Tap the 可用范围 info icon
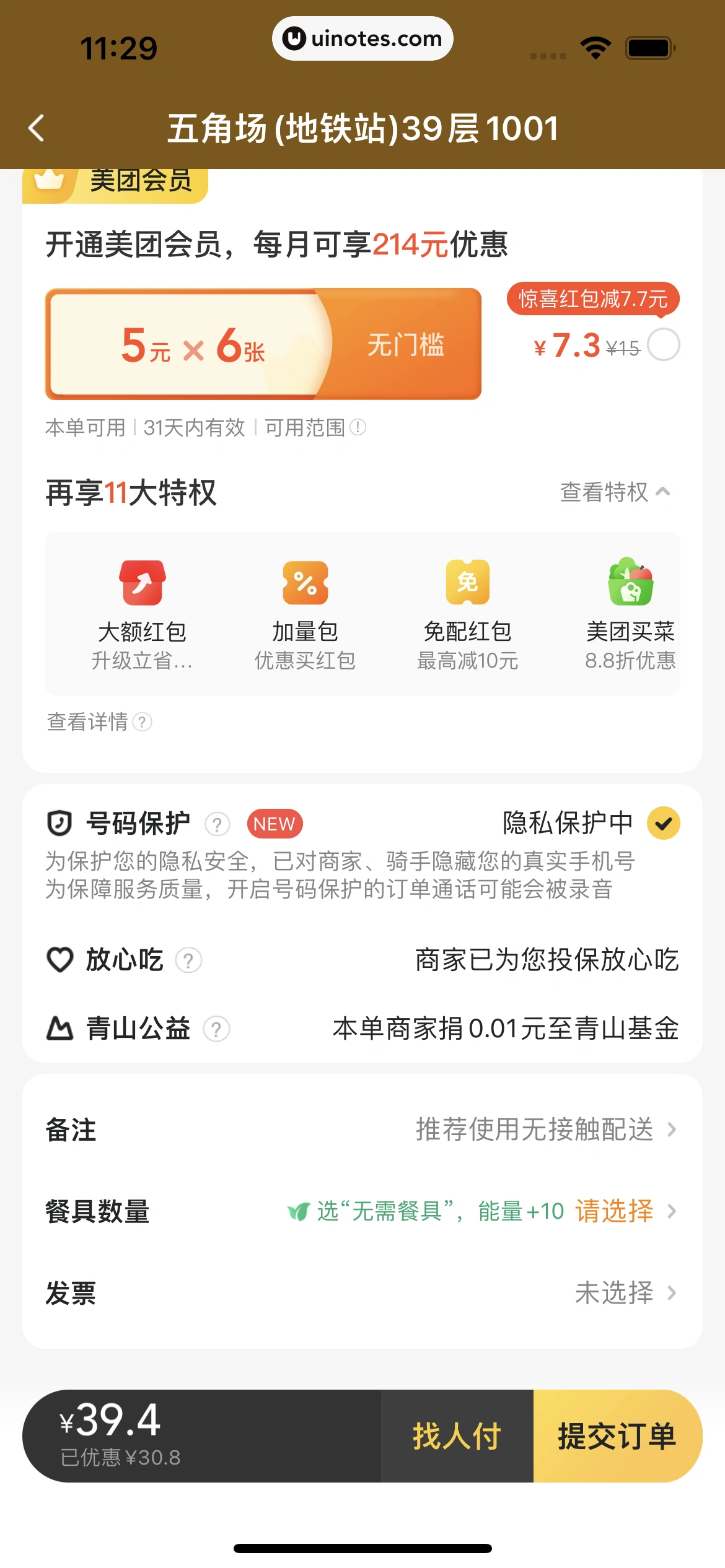725x1568 pixels. point(358,427)
